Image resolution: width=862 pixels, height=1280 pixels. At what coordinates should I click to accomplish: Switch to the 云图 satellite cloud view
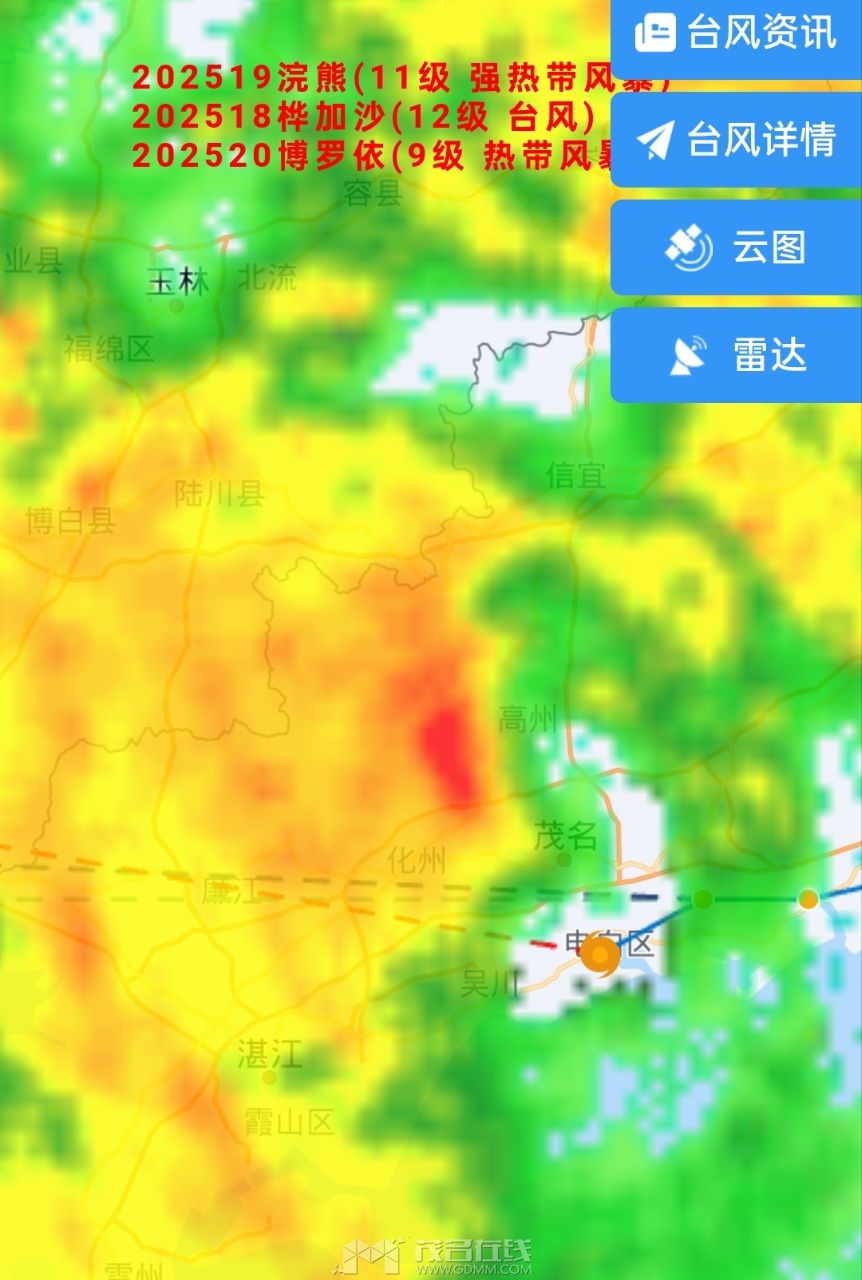point(737,247)
